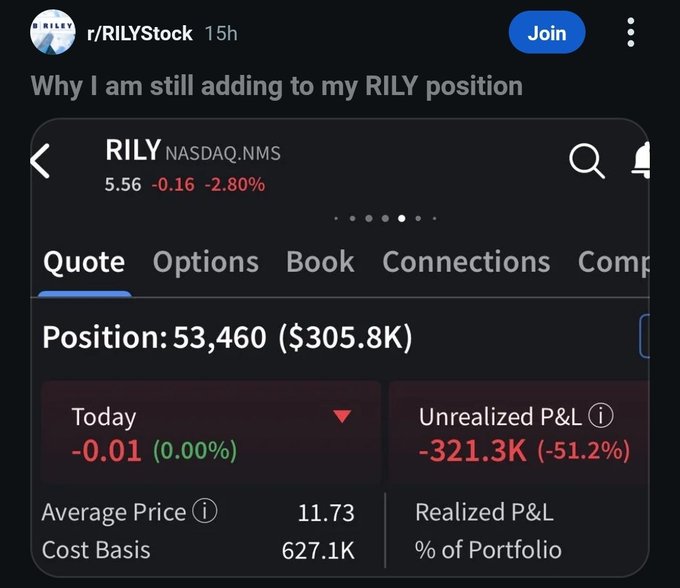Open the post overflow menu
The height and width of the screenshot is (588, 680).
pos(631,33)
